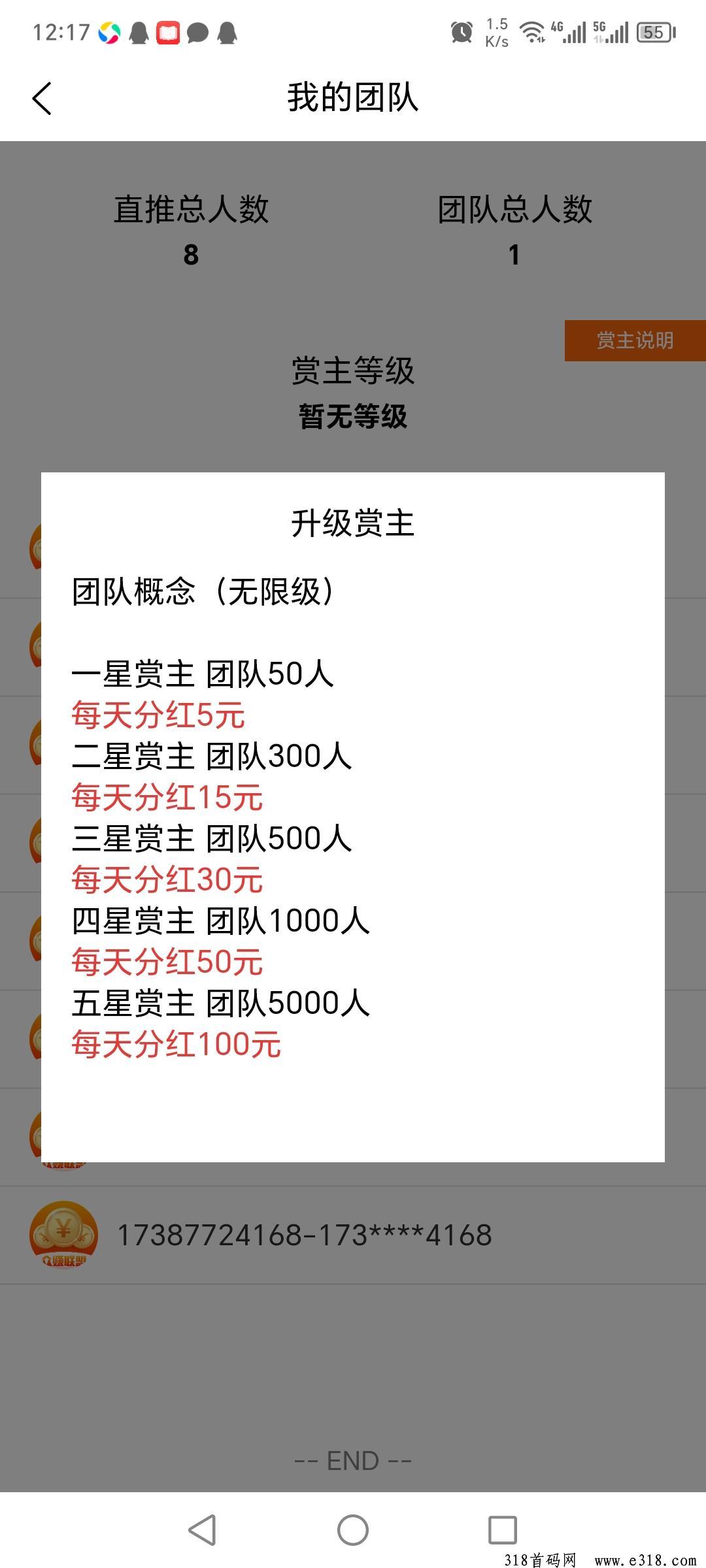Open the 赏主说明 button
Image resolution: width=706 pixels, height=1568 pixels.
[x=634, y=340]
